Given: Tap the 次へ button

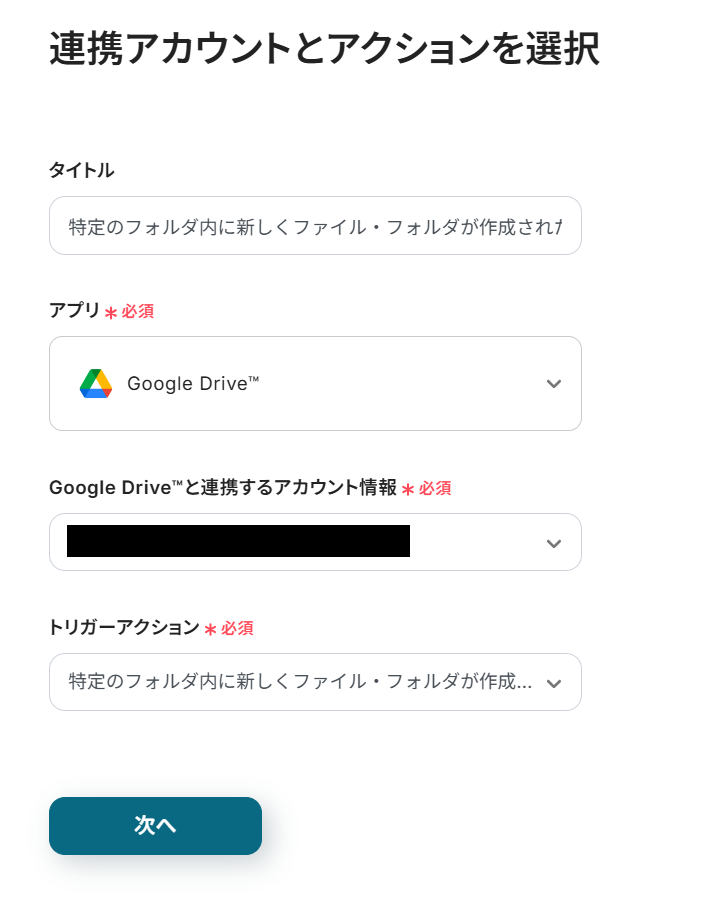Looking at the screenshot, I should tap(155, 826).
